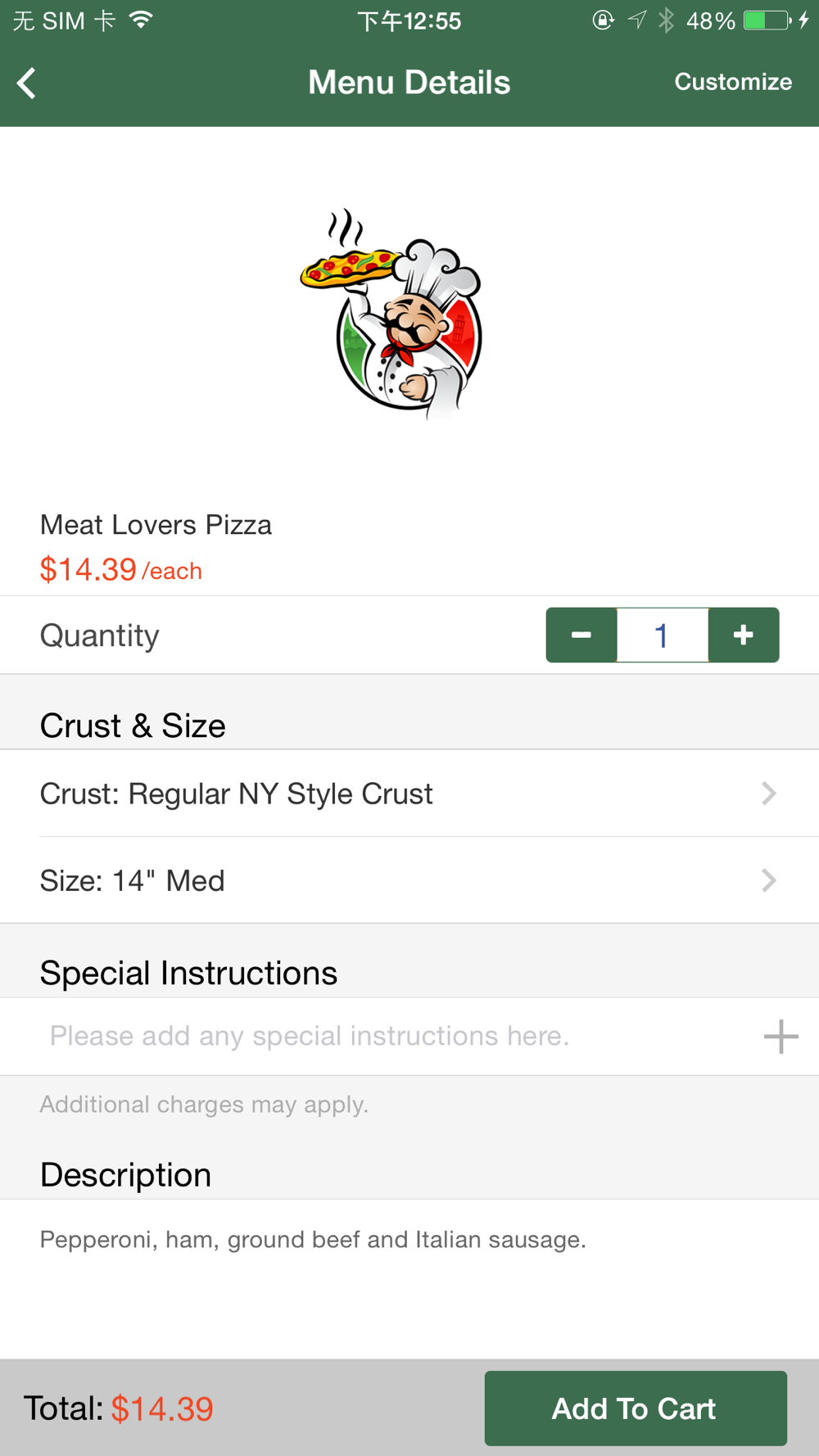Tap the special instructions text field

393,1036
